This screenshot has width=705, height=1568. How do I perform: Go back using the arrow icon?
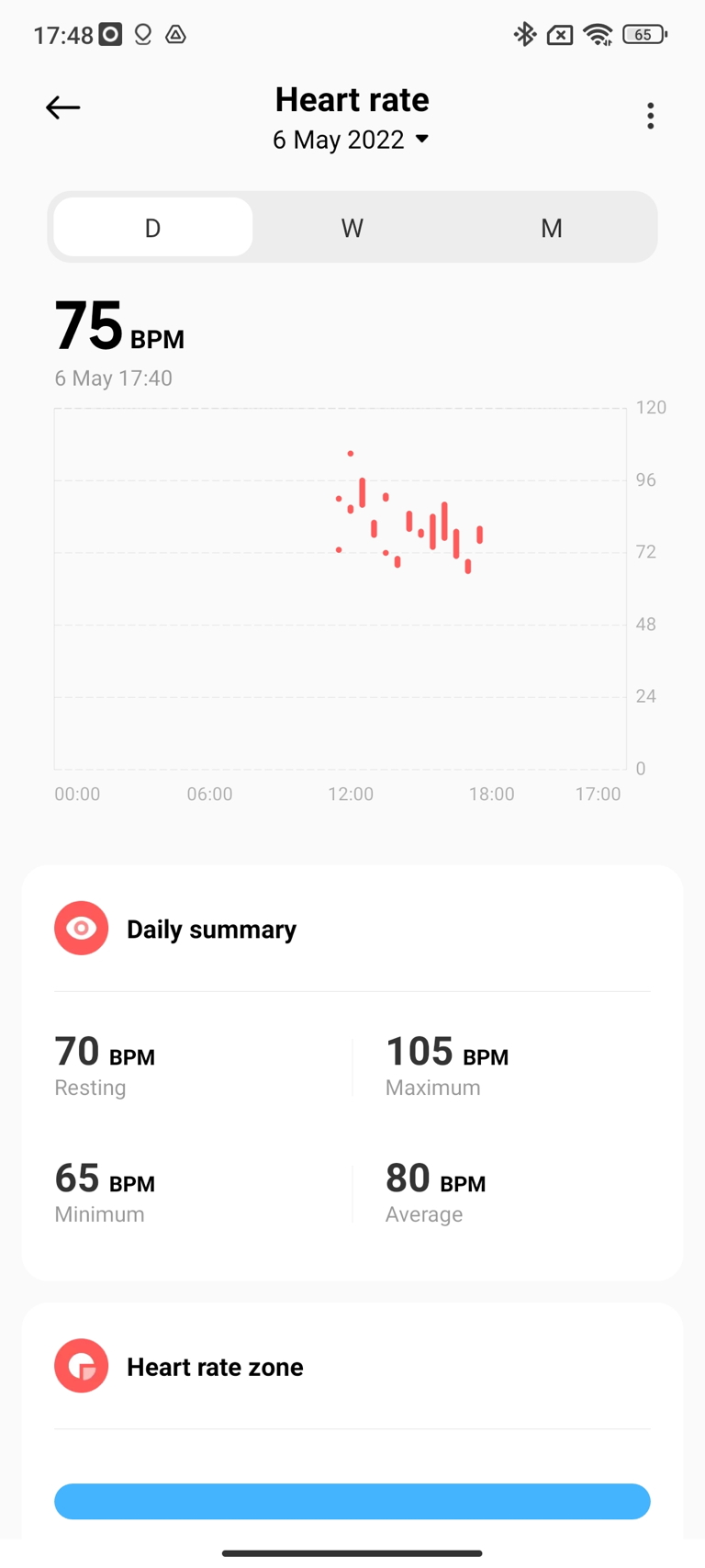click(x=62, y=107)
